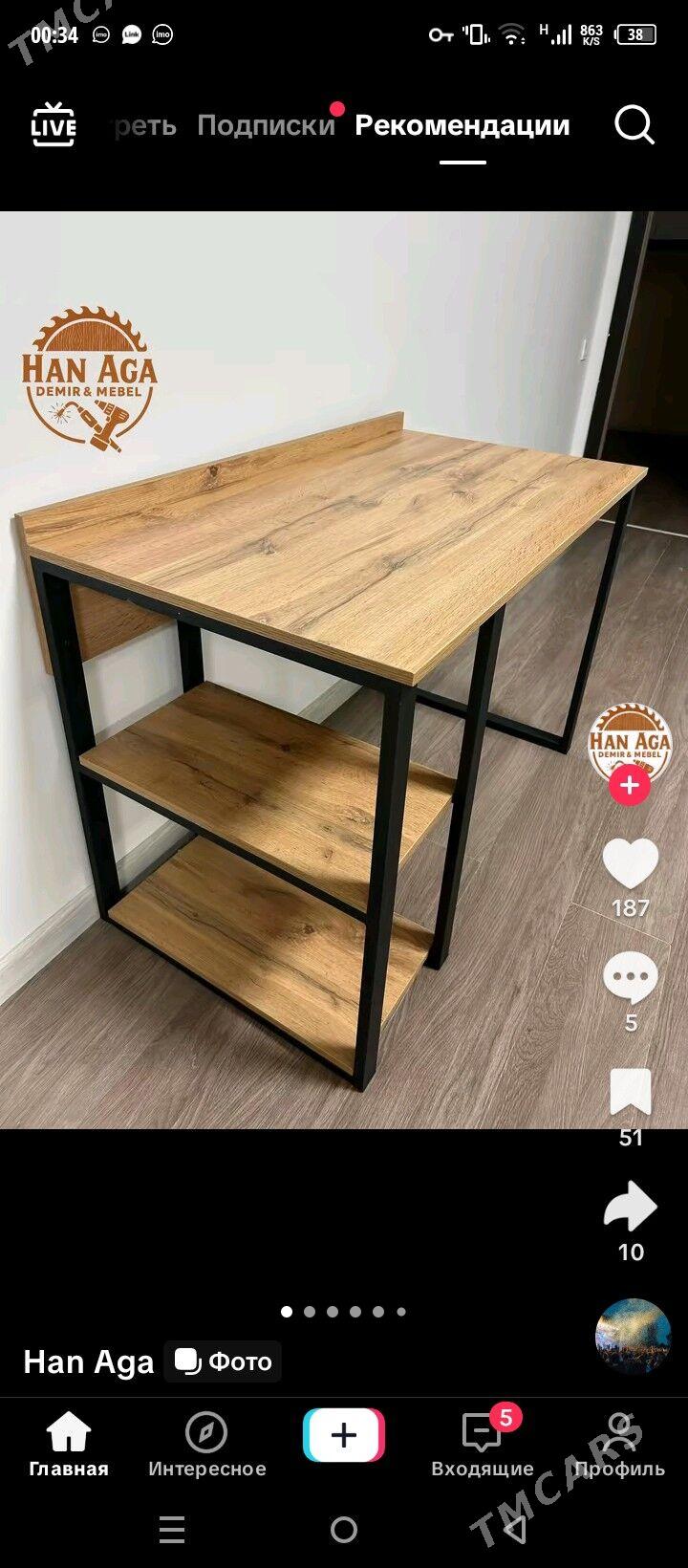The image size is (688, 1568).
Task: Bookmark this post to favorites
Action: click(x=630, y=1093)
